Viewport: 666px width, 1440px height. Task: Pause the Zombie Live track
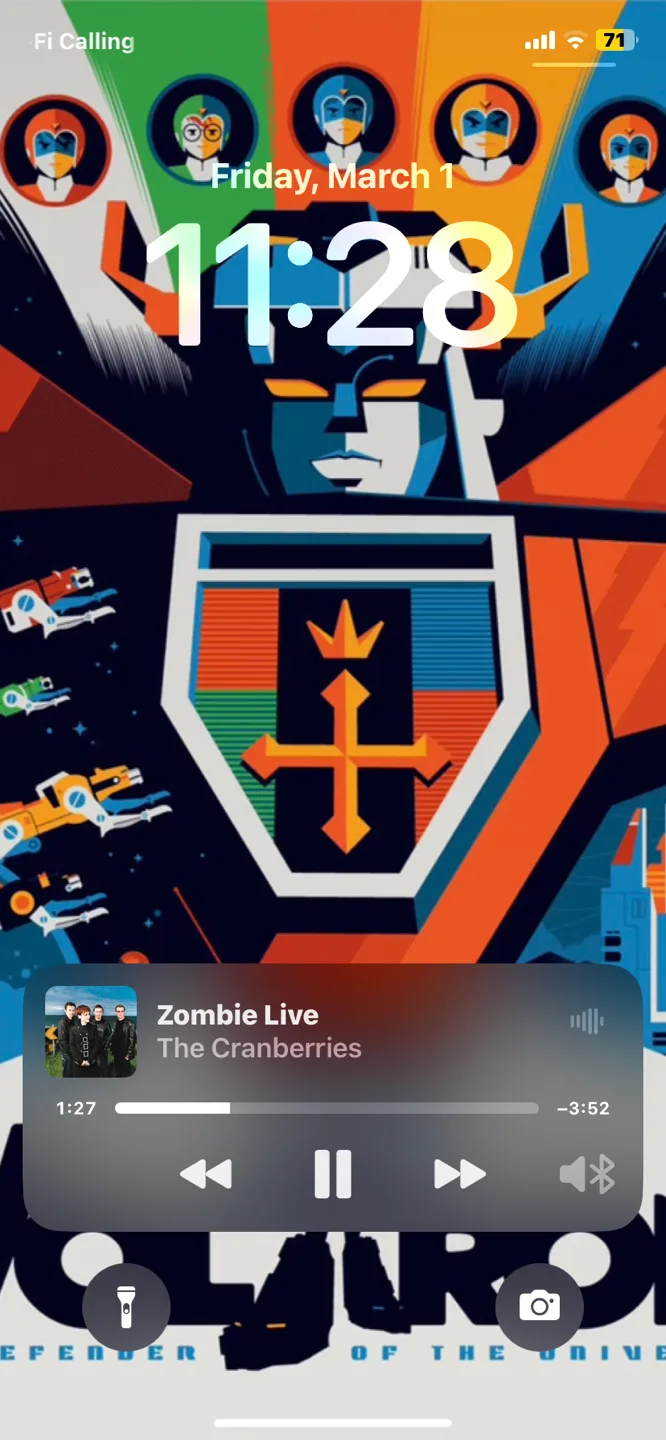[332, 1174]
